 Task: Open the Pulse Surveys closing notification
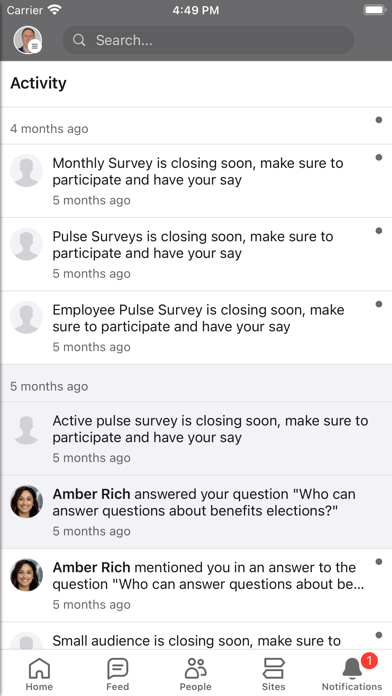pos(196,254)
